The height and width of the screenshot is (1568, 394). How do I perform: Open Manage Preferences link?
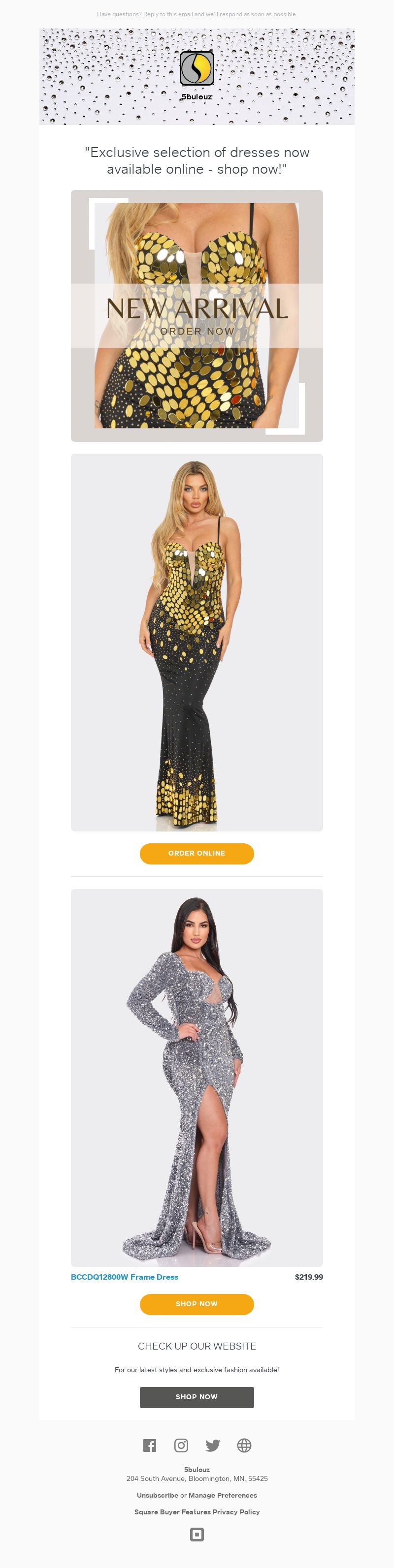tap(223, 1495)
